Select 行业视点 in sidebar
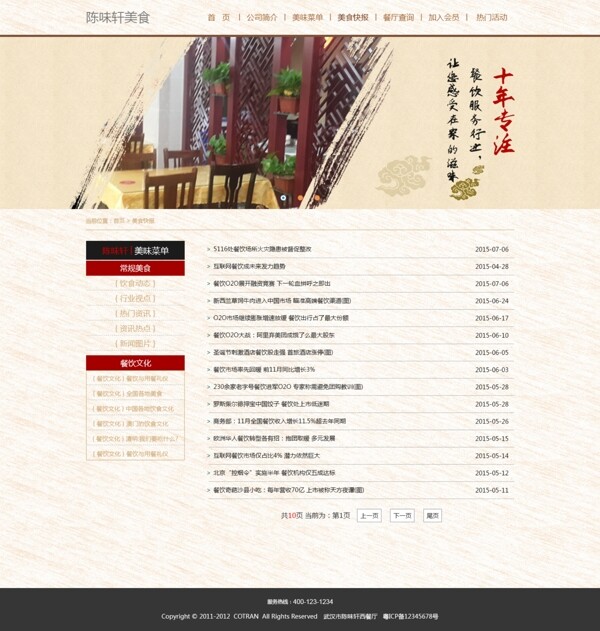The image size is (600, 631). pyautogui.click(x=135, y=298)
